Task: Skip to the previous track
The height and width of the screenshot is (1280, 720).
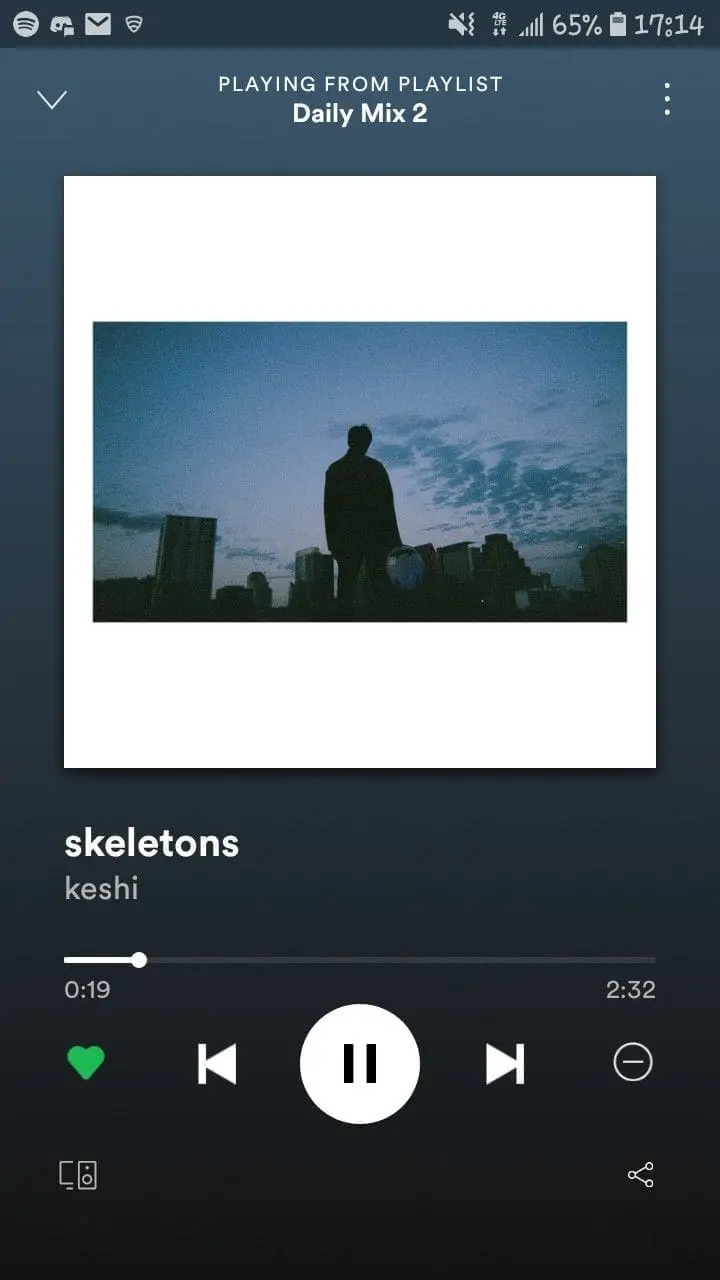Action: coord(217,1063)
